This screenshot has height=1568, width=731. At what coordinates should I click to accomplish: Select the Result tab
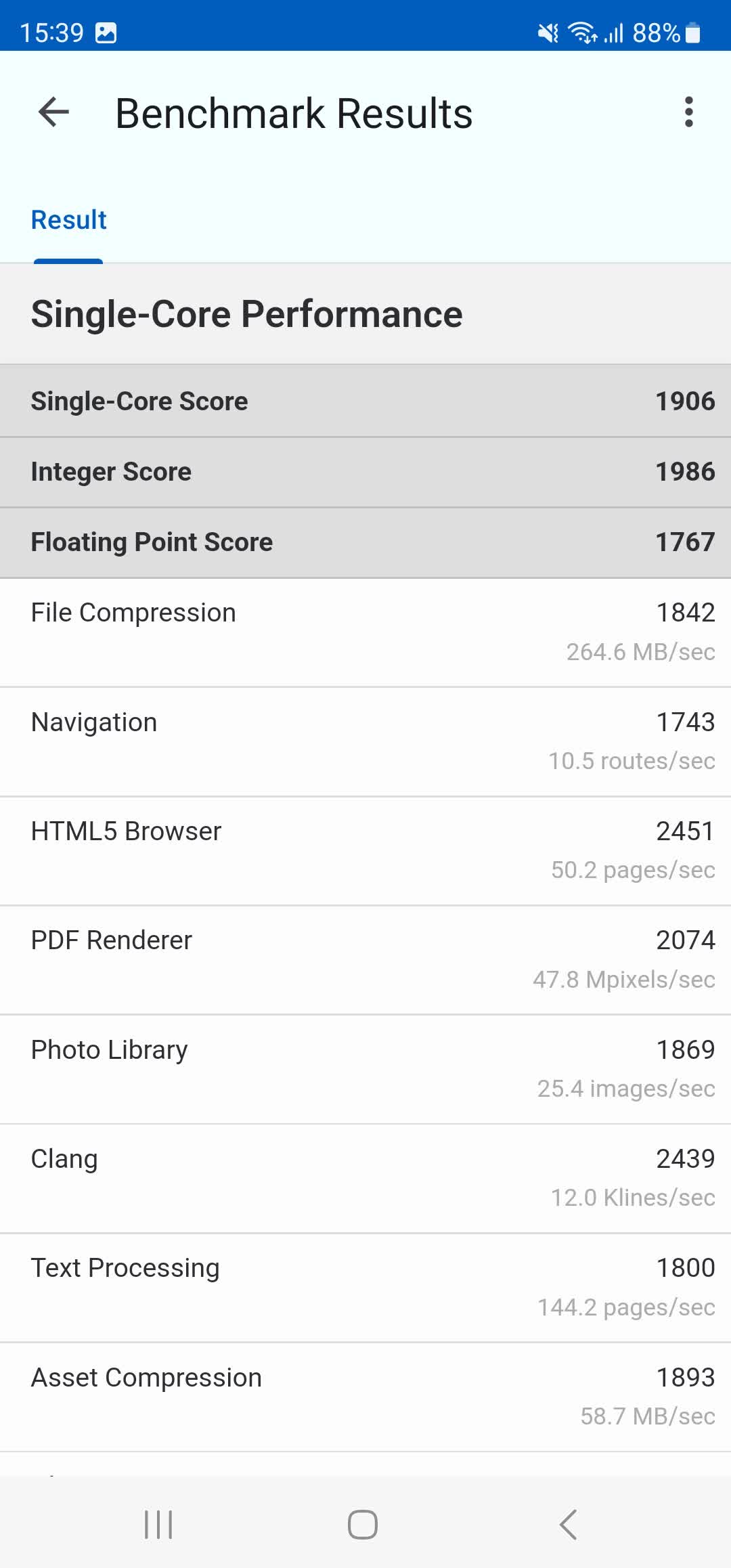click(68, 221)
